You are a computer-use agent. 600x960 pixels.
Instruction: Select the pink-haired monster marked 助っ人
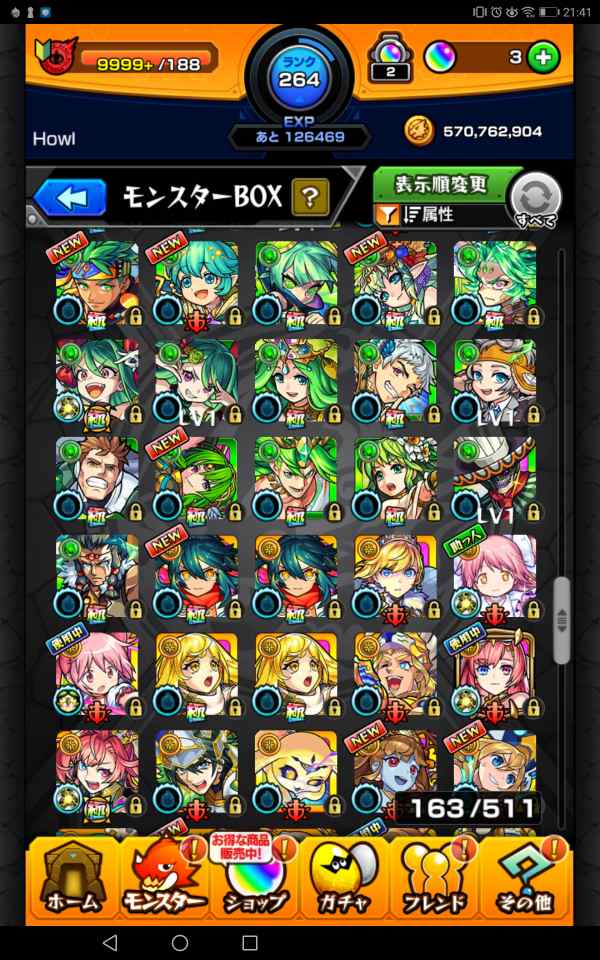click(494, 575)
